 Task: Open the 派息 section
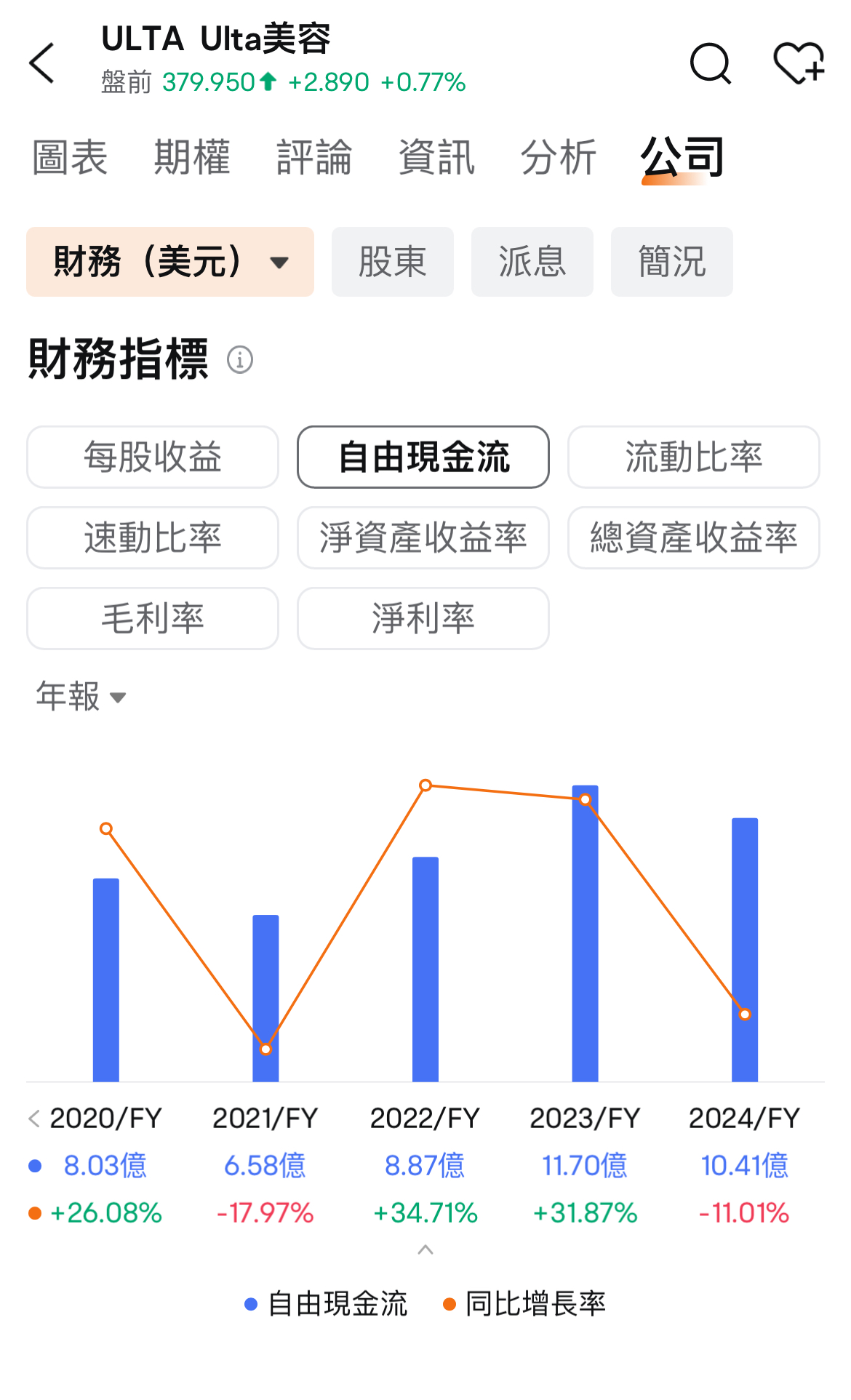pyautogui.click(x=532, y=262)
